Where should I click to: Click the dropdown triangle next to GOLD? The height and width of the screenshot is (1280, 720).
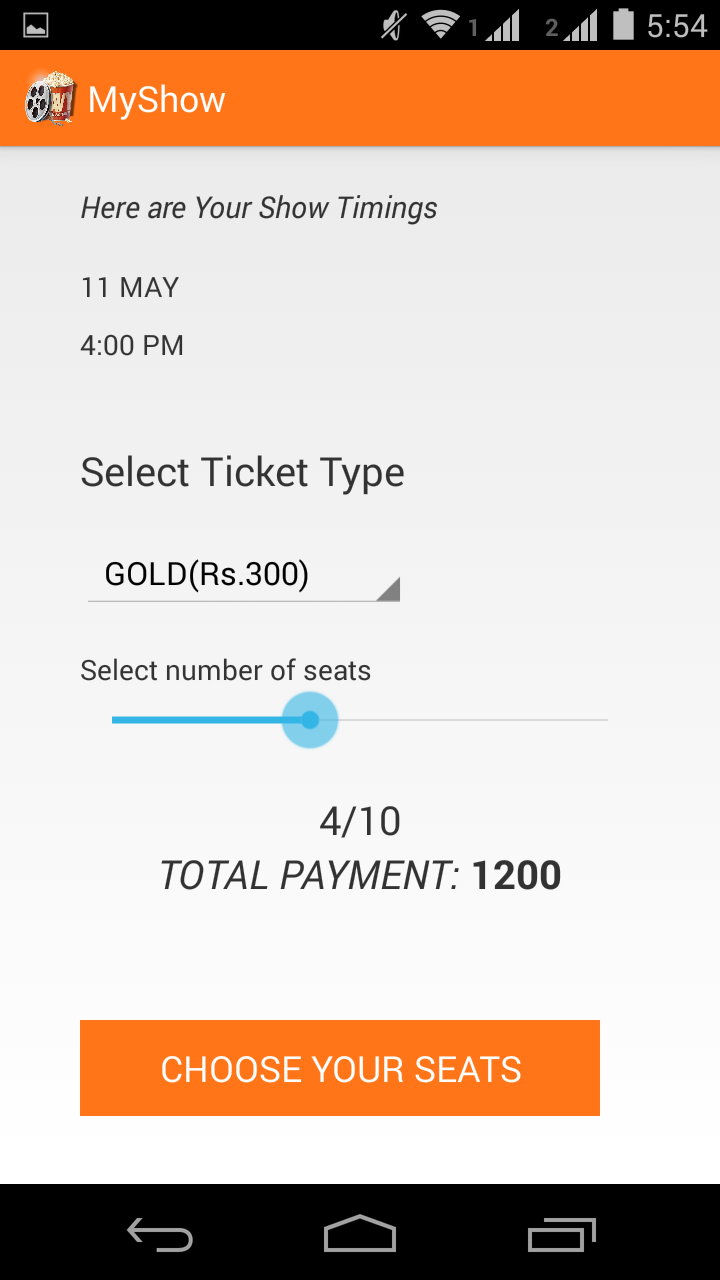pos(387,589)
